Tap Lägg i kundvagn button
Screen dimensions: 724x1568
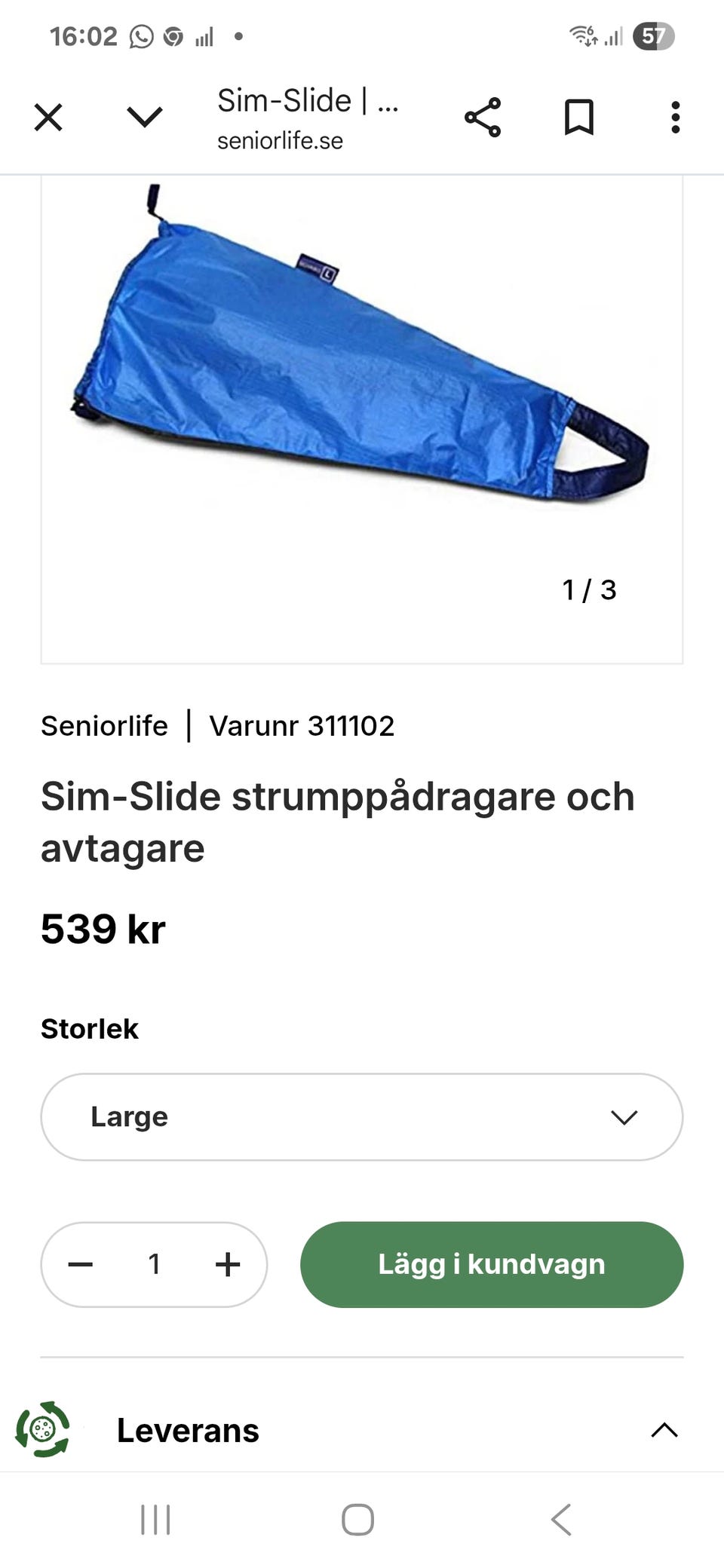pyautogui.click(x=492, y=1264)
